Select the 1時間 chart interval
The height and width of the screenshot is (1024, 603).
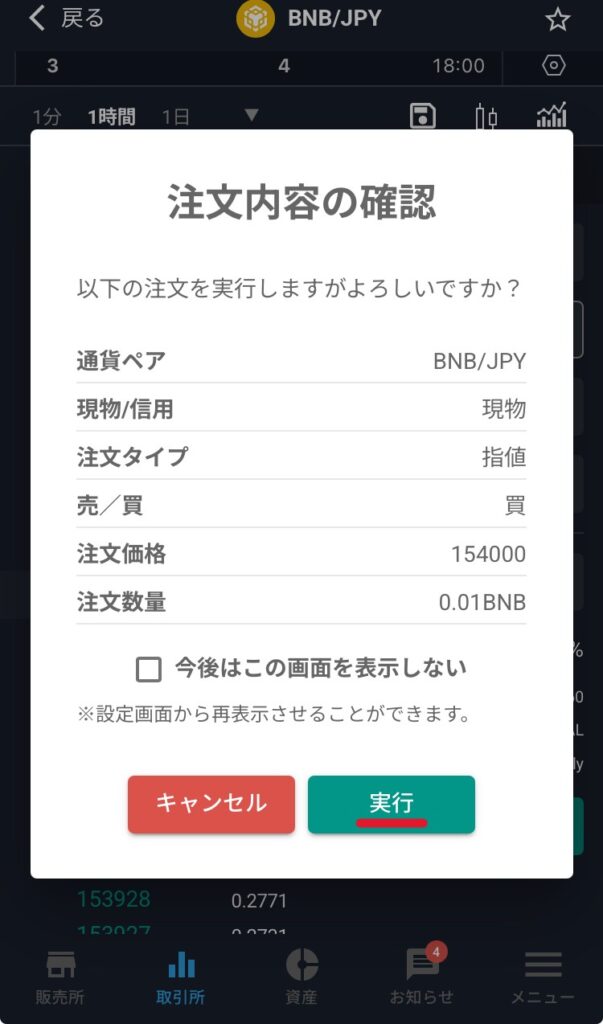point(111,117)
